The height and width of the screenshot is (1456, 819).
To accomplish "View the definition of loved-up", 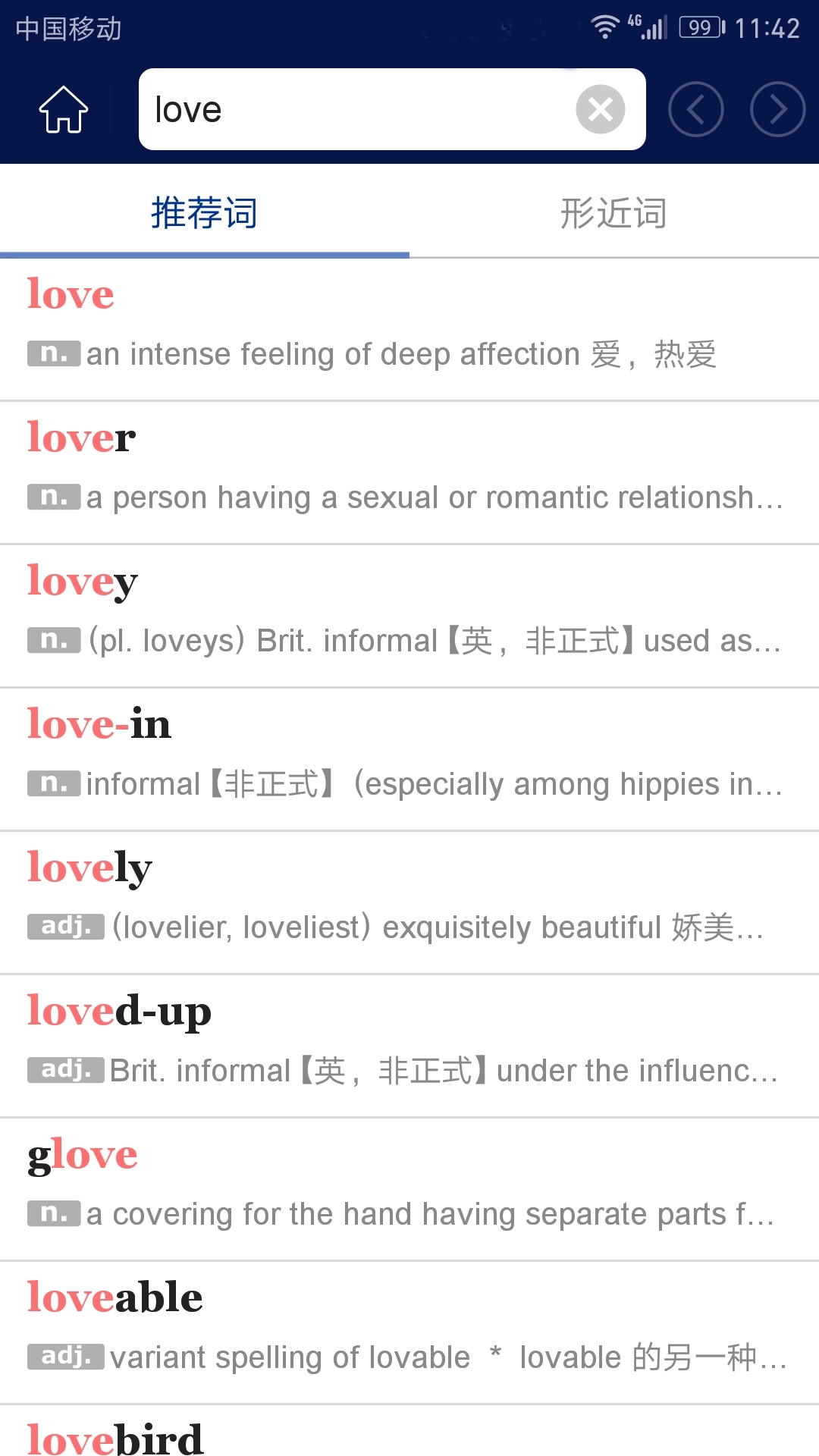I will tap(118, 1010).
